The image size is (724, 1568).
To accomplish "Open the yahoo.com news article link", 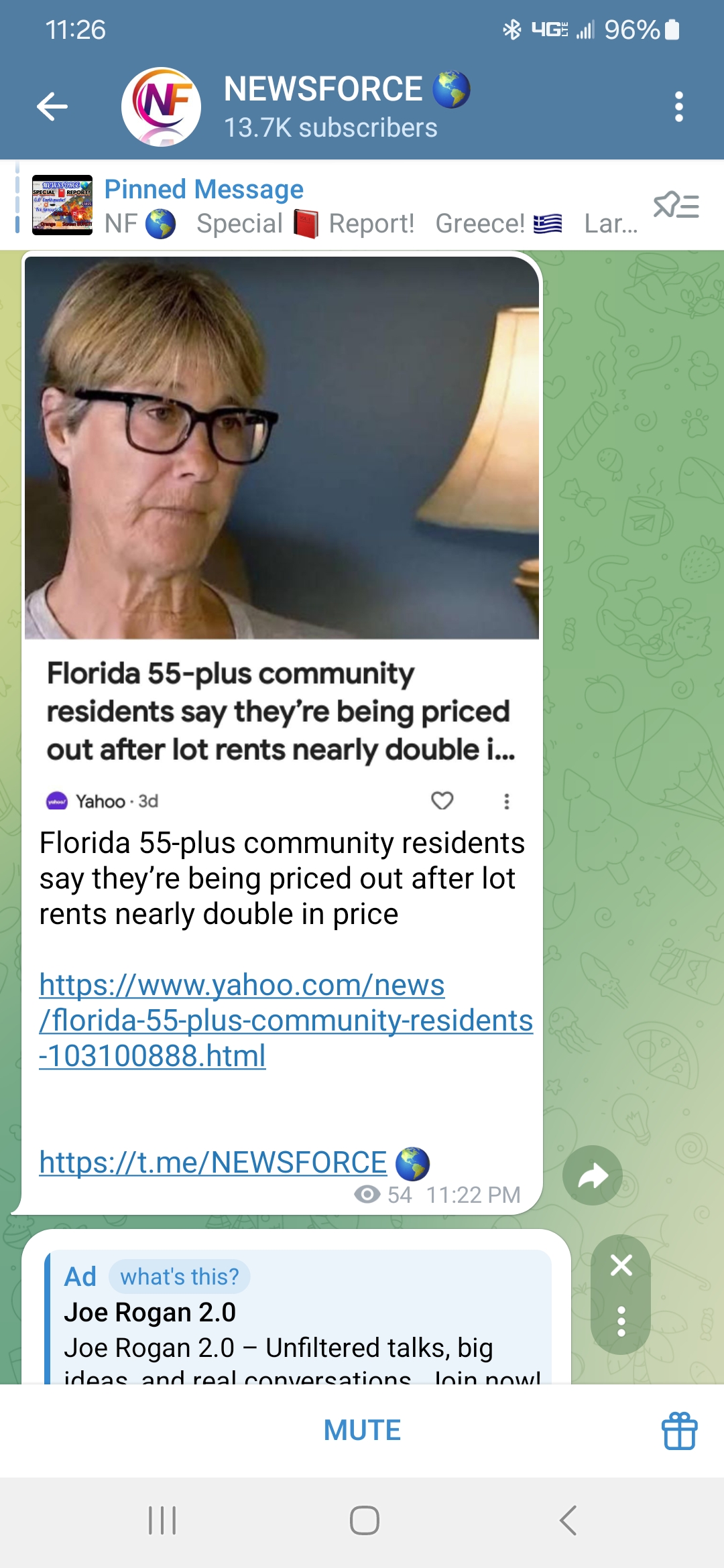I will click(x=286, y=1020).
